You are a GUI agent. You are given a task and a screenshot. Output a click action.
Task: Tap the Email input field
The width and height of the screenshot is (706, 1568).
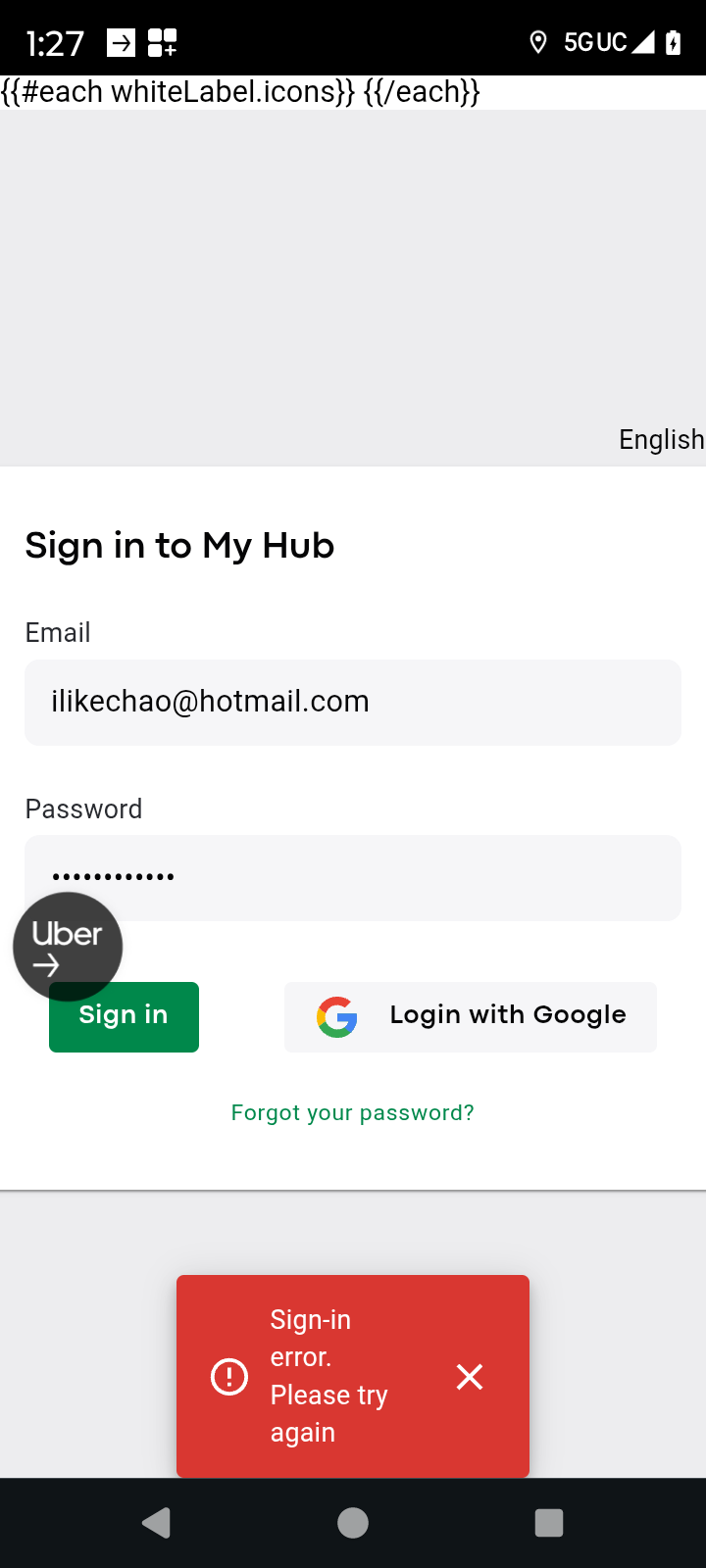click(x=353, y=702)
